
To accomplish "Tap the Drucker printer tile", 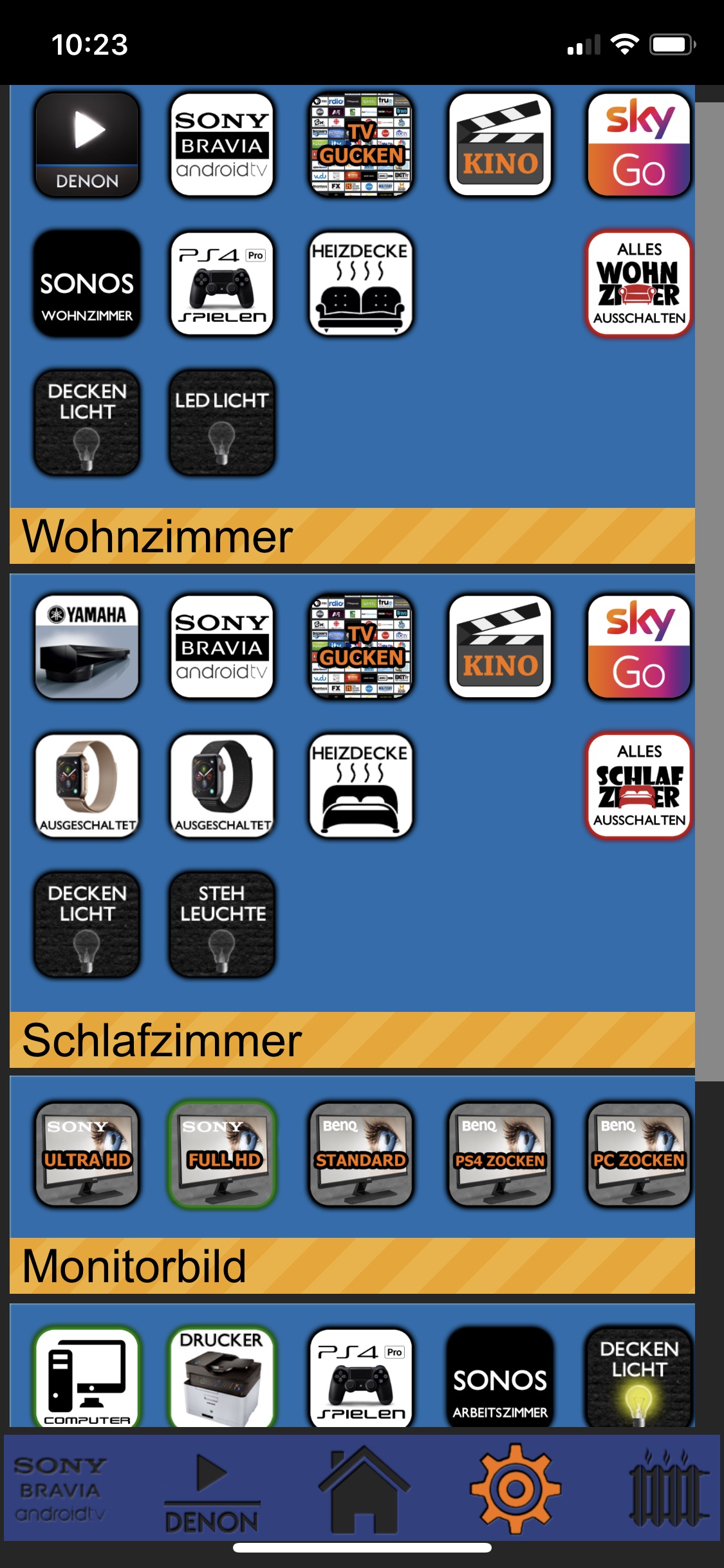I will 222,1377.
